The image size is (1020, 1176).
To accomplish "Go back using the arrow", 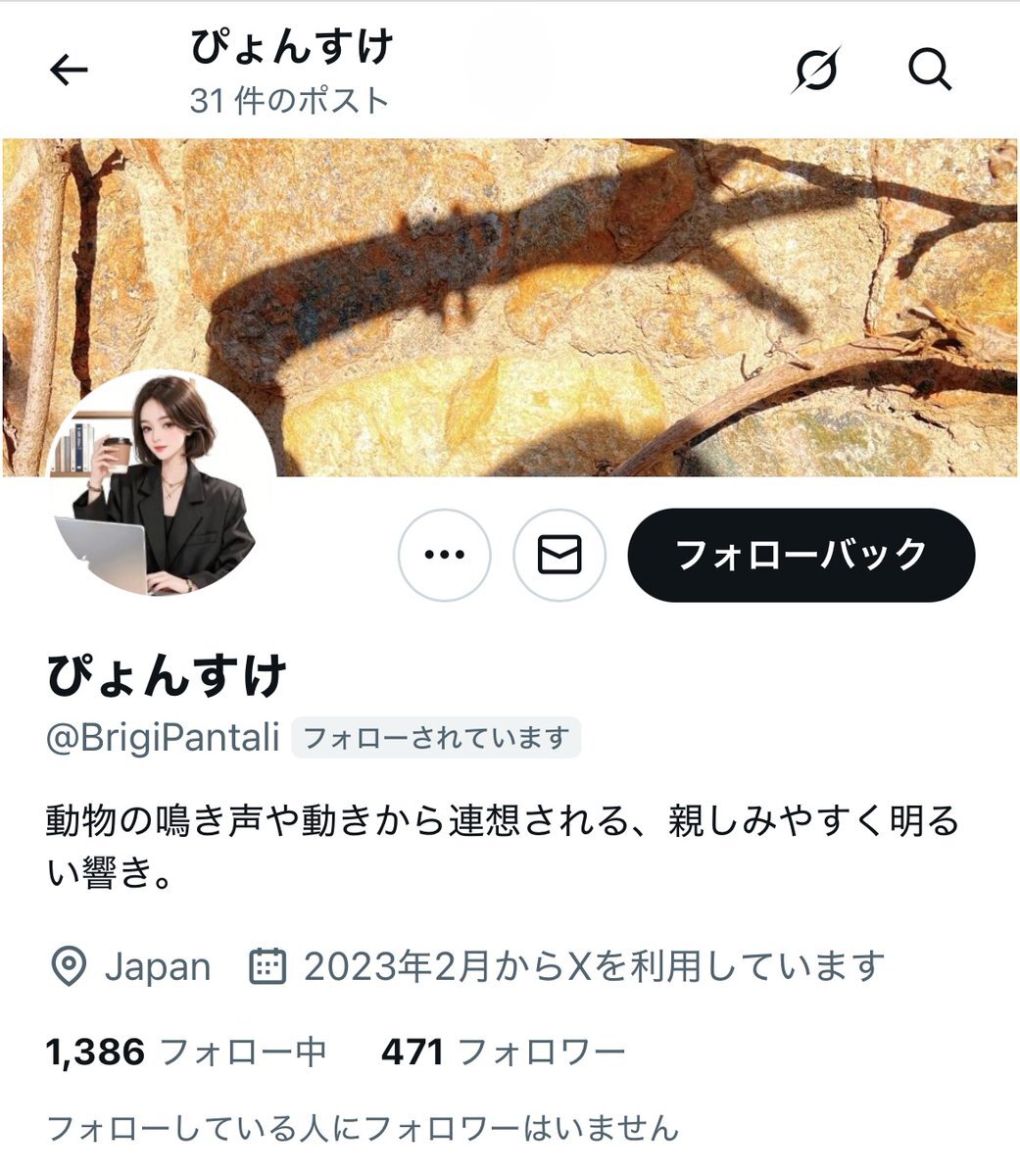I will point(69,70).
